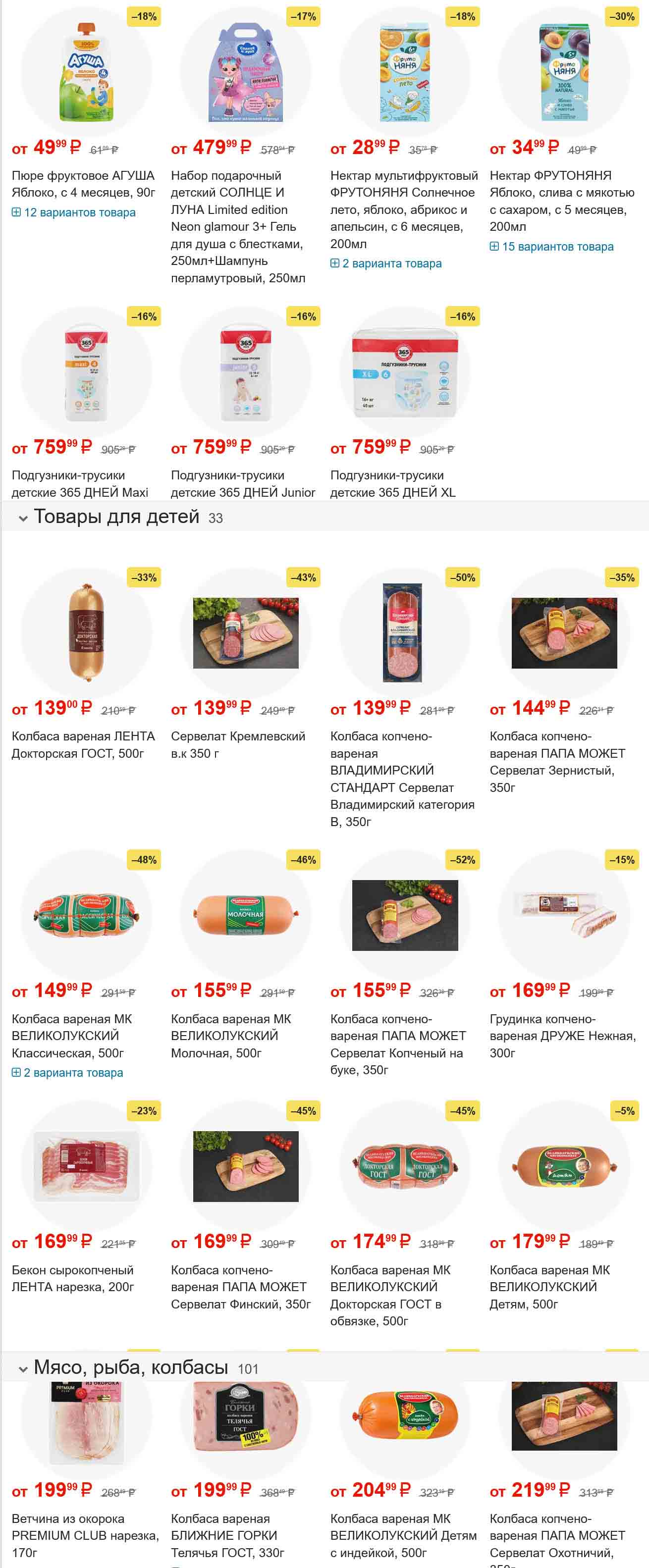Select ПАПА МОЖЕТ Сервелат Финский
Image resolution: width=649 pixels, height=1568 pixels.
click(x=240, y=1287)
